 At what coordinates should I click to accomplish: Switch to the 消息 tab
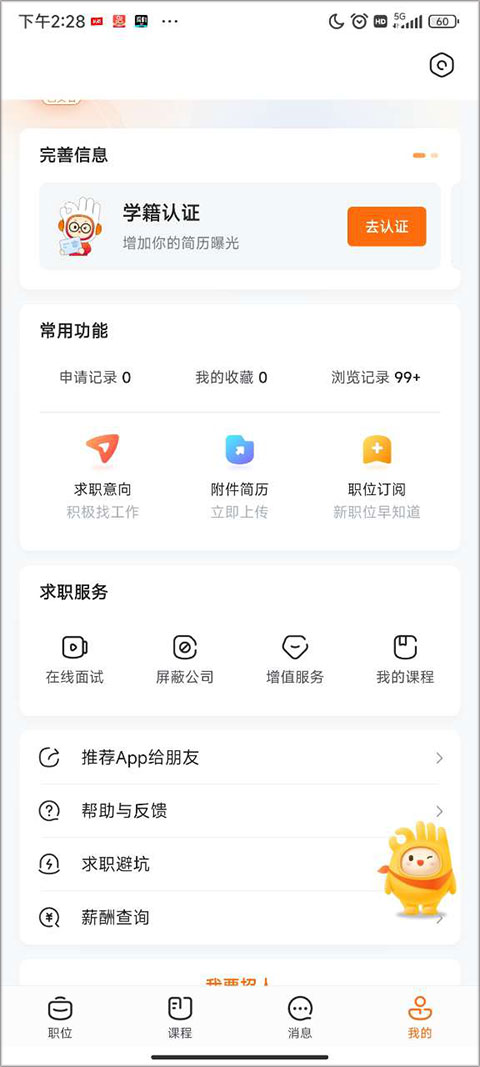[300, 1017]
